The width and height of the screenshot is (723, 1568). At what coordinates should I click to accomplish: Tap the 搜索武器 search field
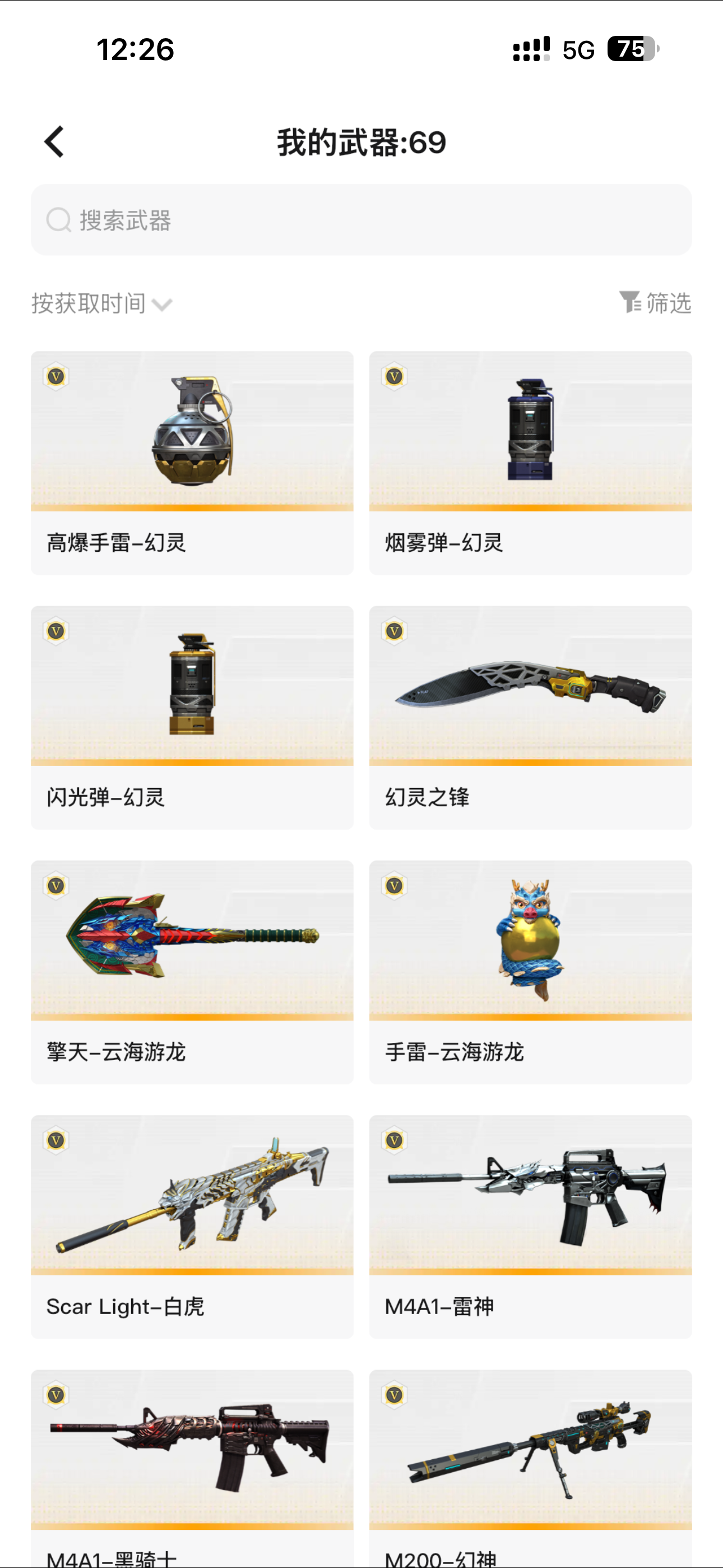(x=361, y=220)
